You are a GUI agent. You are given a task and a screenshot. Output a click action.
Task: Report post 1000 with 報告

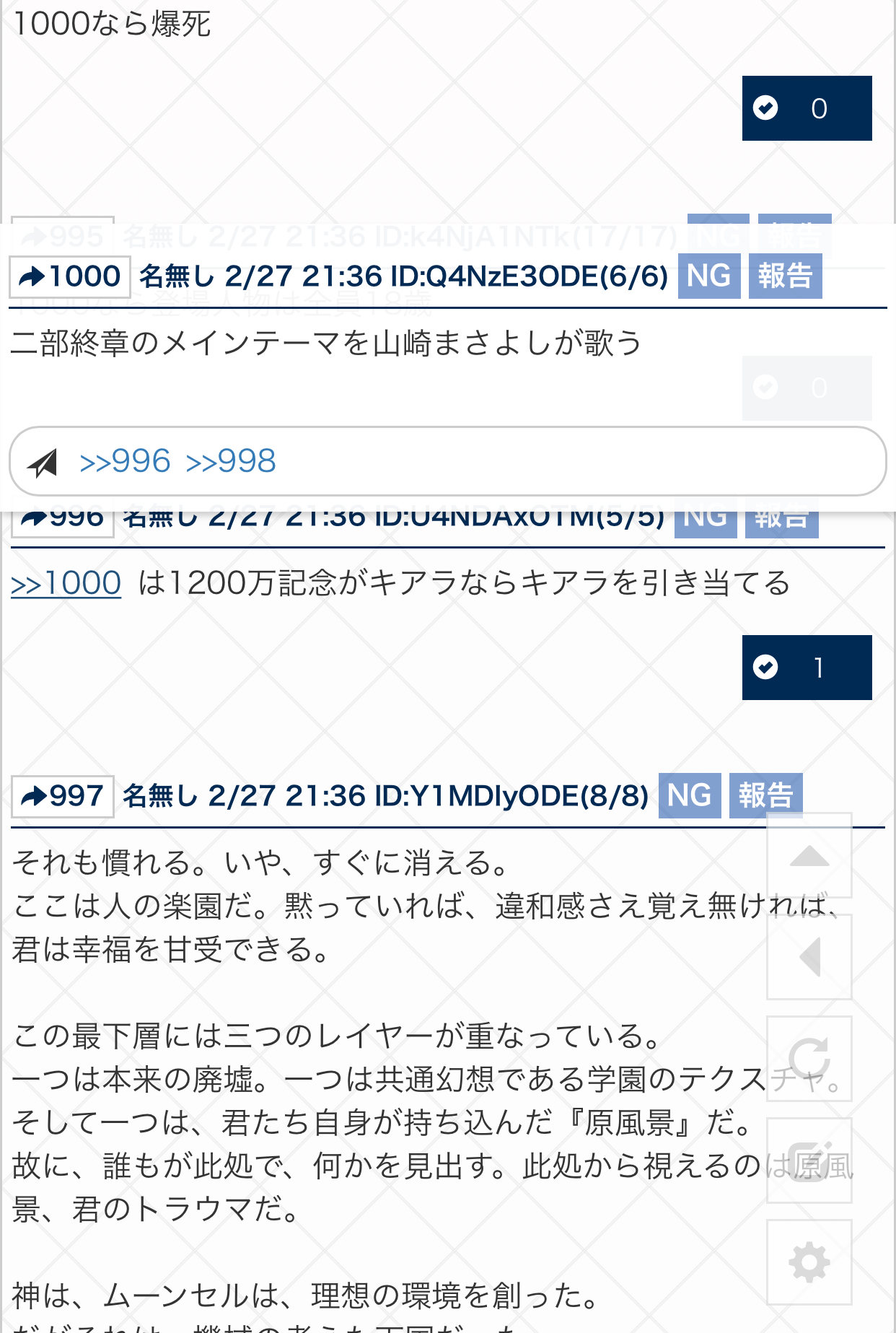pos(785,276)
